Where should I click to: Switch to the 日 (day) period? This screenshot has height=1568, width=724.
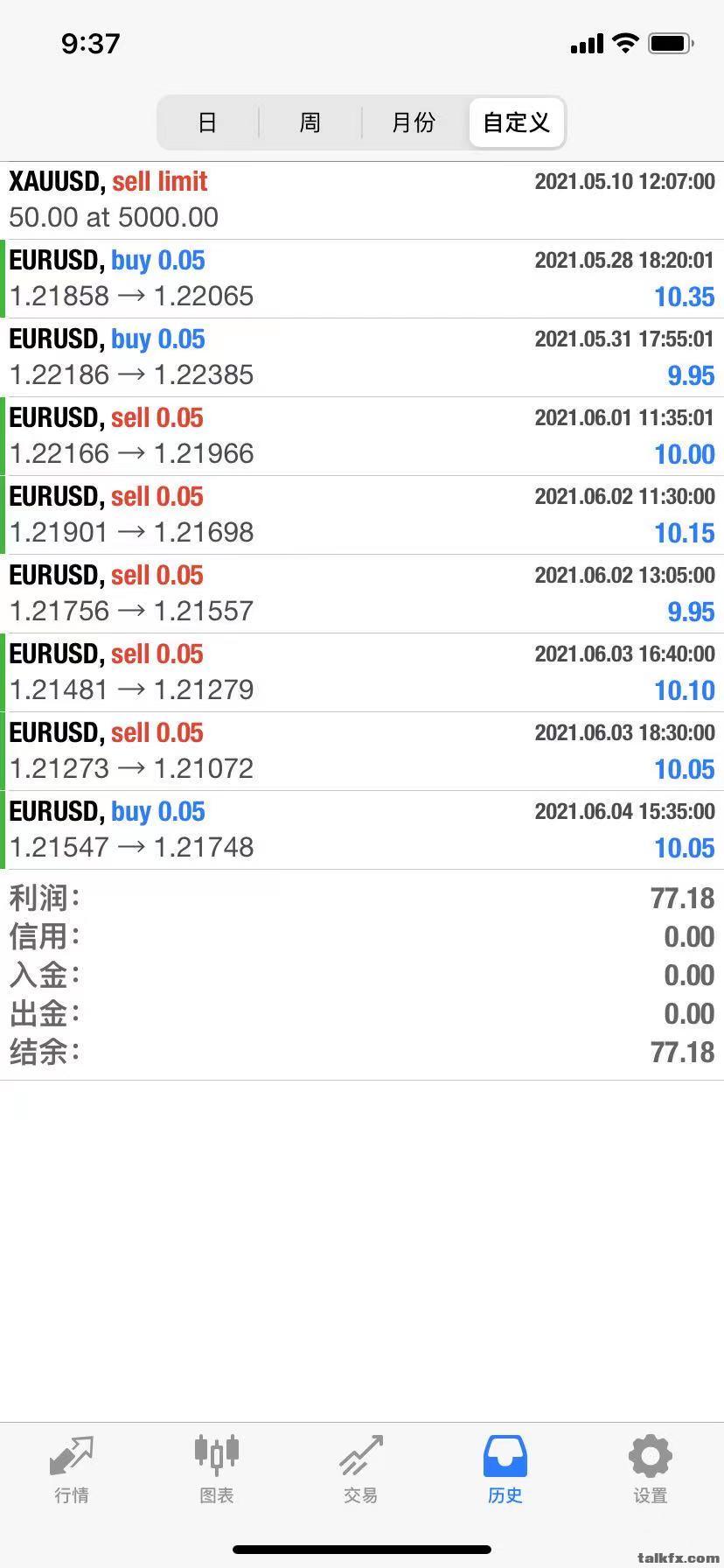(x=207, y=122)
